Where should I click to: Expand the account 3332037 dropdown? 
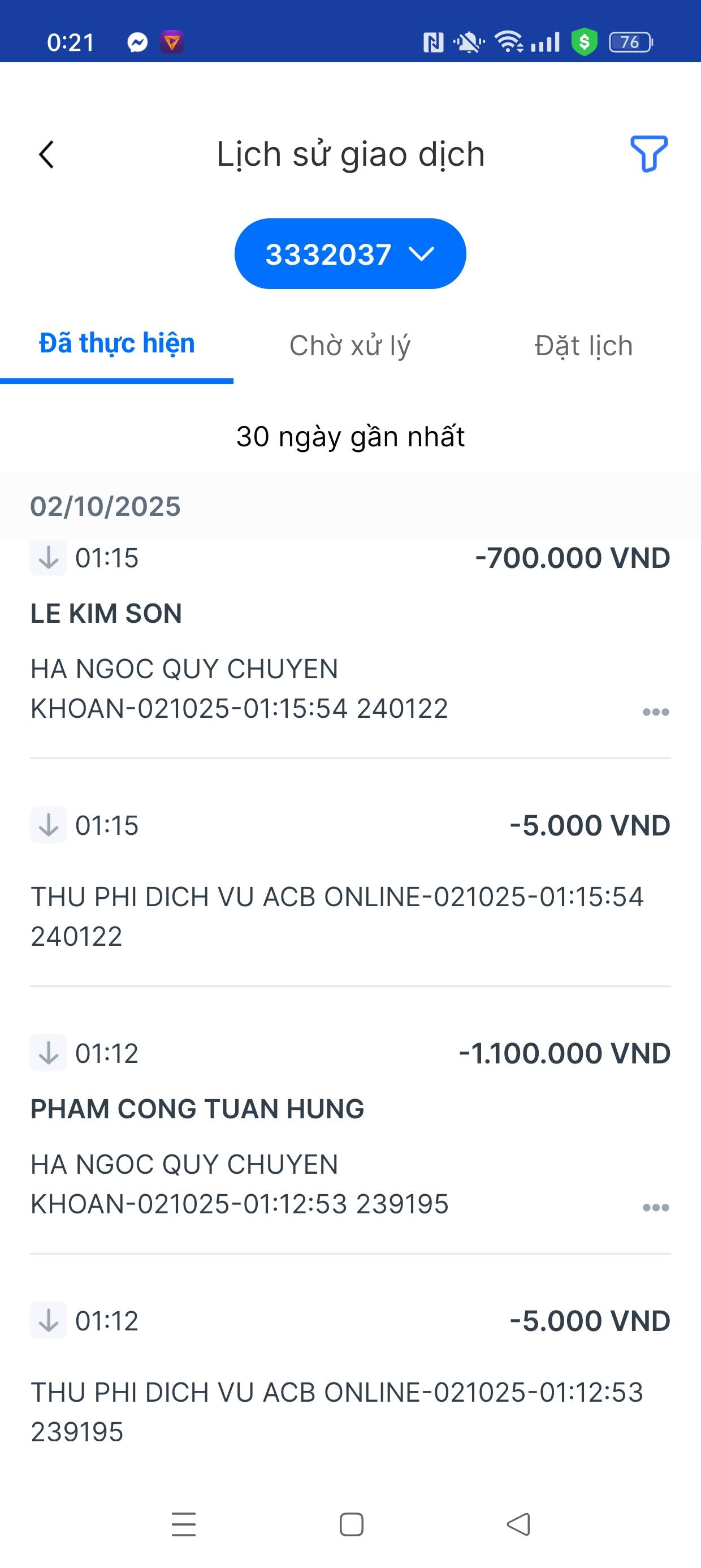[x=350, y=254]
